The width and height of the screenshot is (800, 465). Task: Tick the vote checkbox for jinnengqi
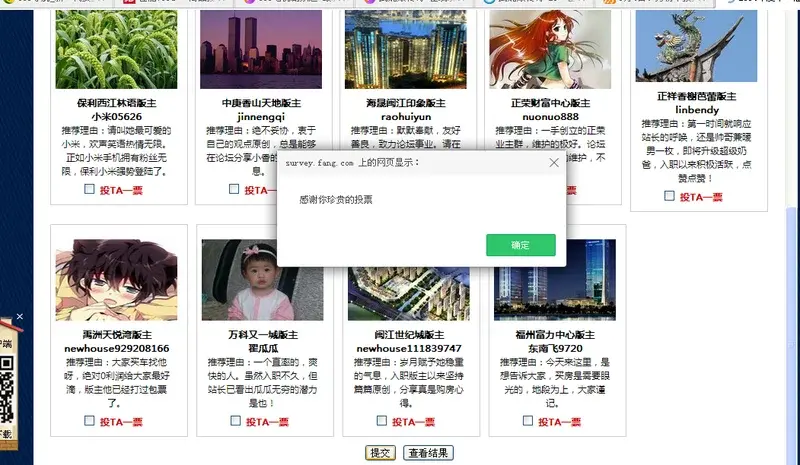(234, 189)
